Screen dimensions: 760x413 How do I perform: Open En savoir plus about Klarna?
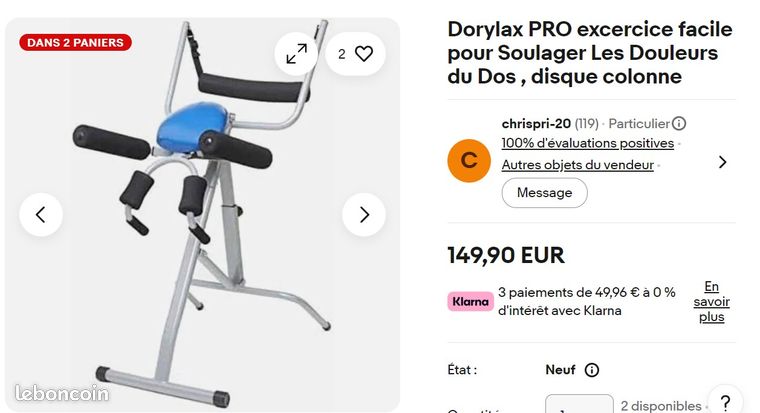click(711, 301)
